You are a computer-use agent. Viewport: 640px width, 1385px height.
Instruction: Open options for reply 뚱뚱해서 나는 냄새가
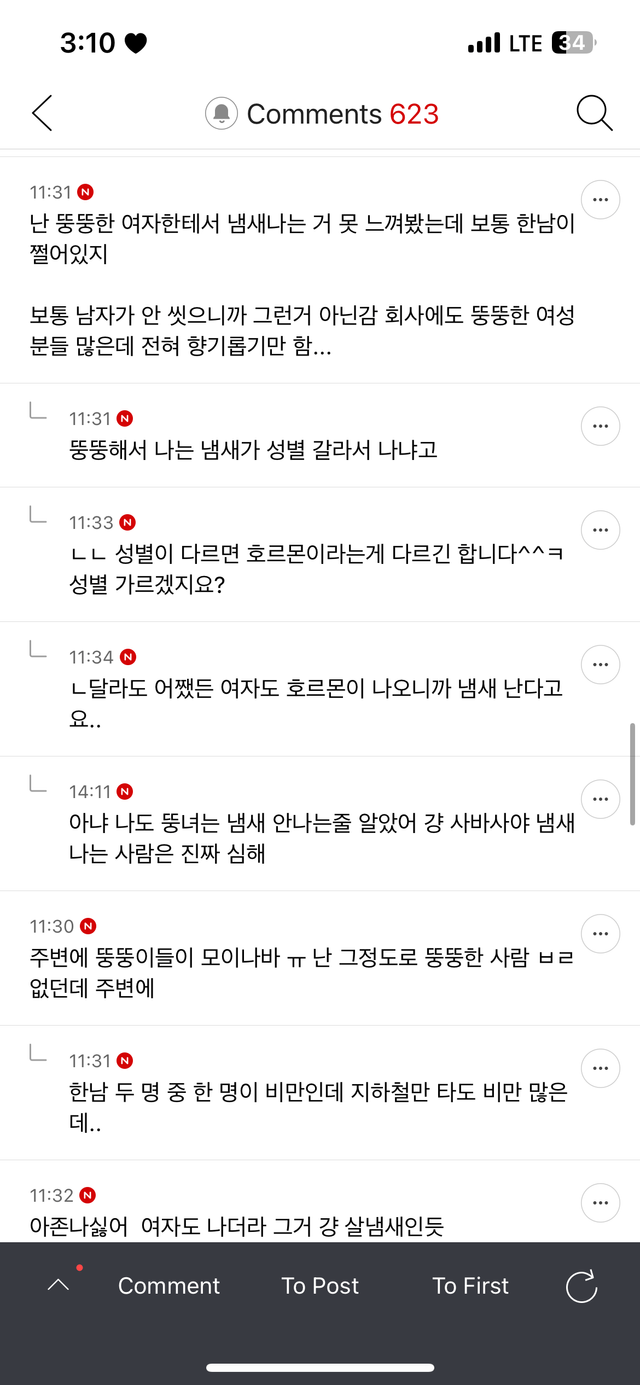click(x=600, y=426)
